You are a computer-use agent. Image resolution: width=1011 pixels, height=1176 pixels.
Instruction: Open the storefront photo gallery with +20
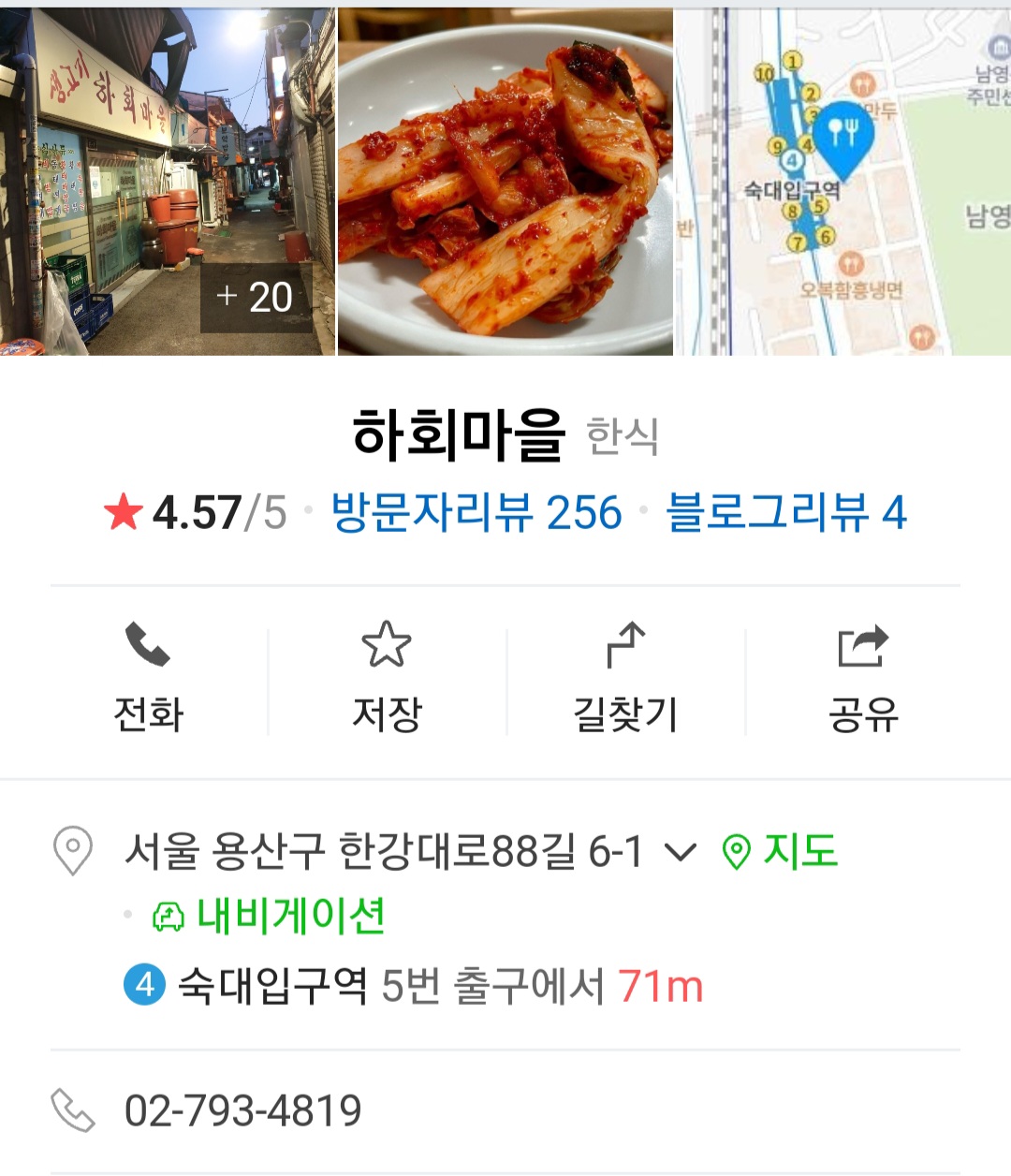pos(167,183)
